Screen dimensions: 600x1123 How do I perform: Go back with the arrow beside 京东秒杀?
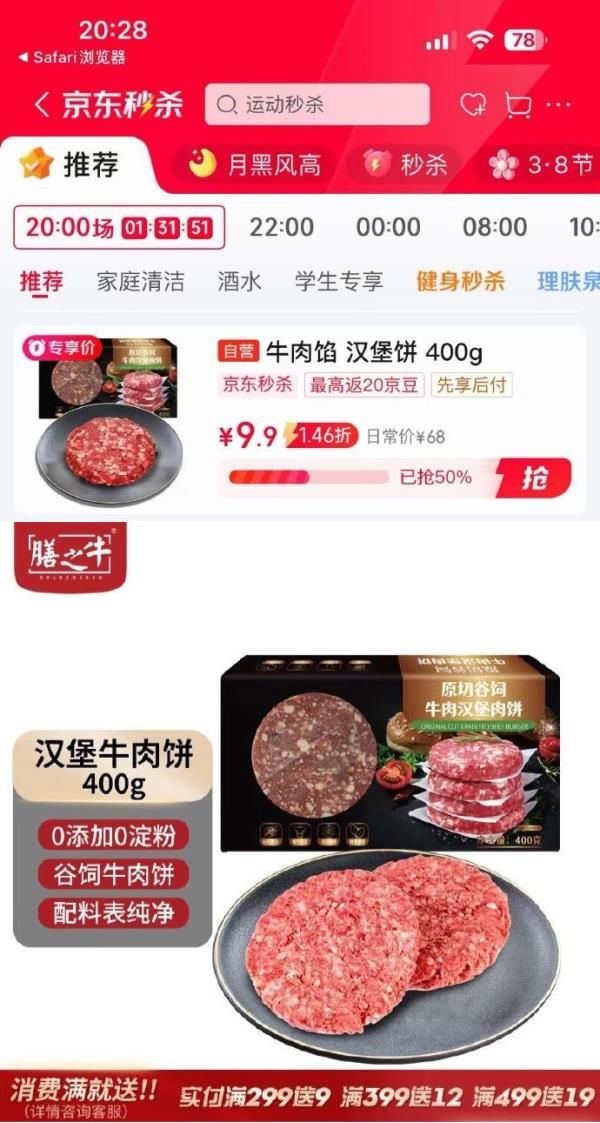[42, 105]
